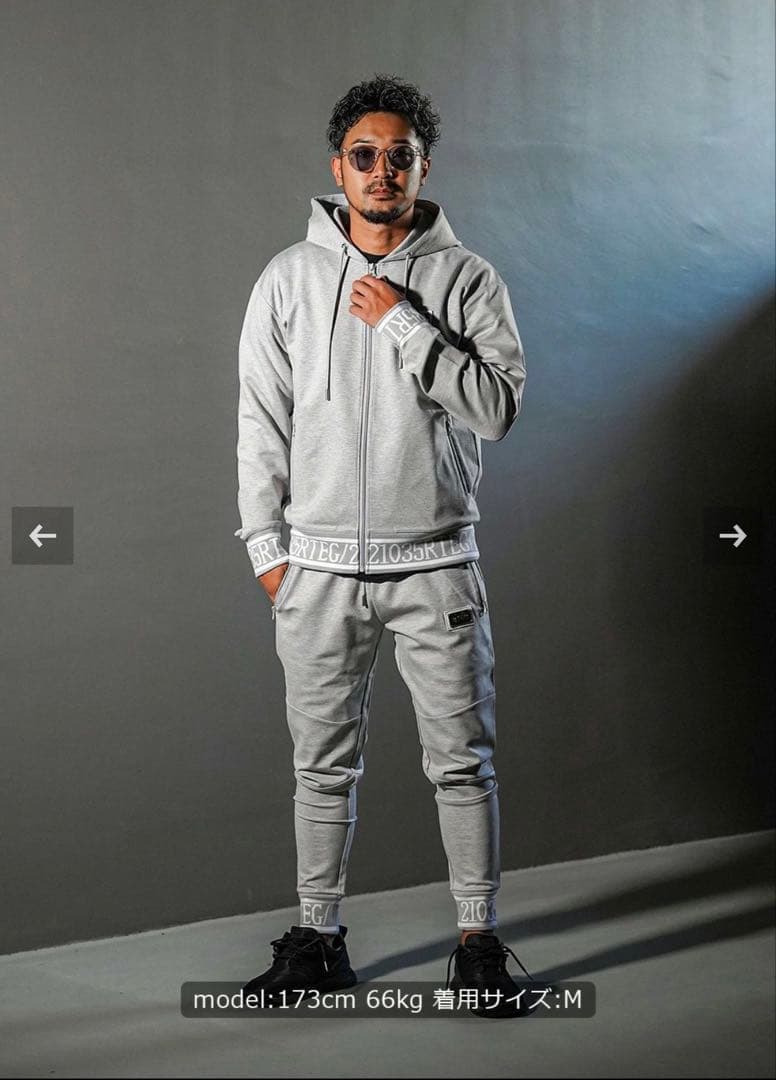Go to the next product image

tap(732, 536)
